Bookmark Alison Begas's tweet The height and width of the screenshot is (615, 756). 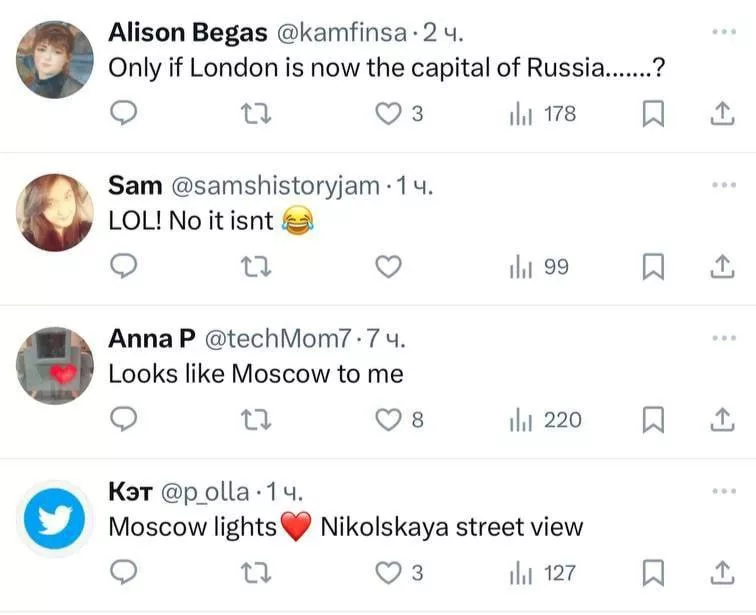click(x=652, y=115)
